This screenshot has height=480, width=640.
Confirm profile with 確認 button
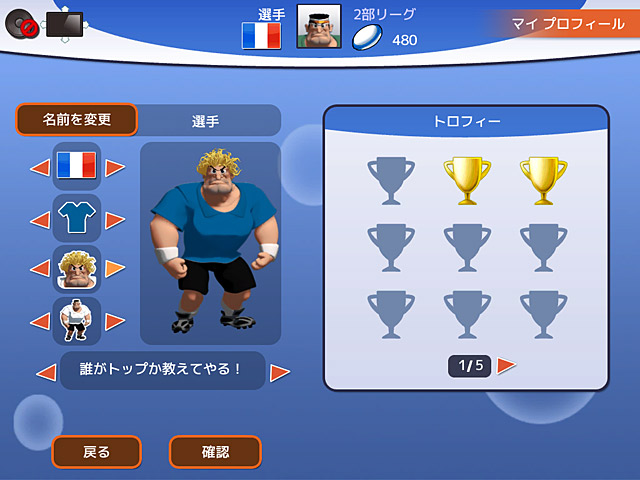click(215, 452)
